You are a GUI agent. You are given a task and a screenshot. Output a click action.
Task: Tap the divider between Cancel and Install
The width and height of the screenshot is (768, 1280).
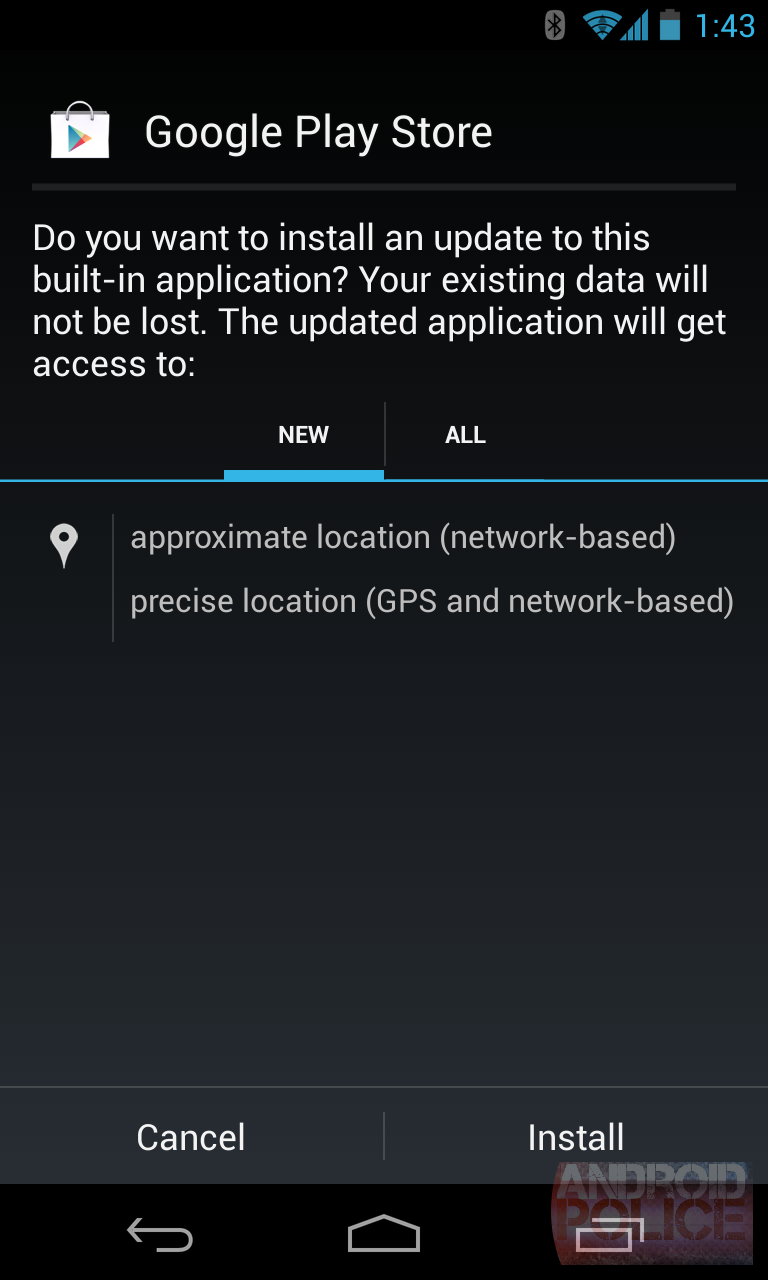[x=384, y=1136]
